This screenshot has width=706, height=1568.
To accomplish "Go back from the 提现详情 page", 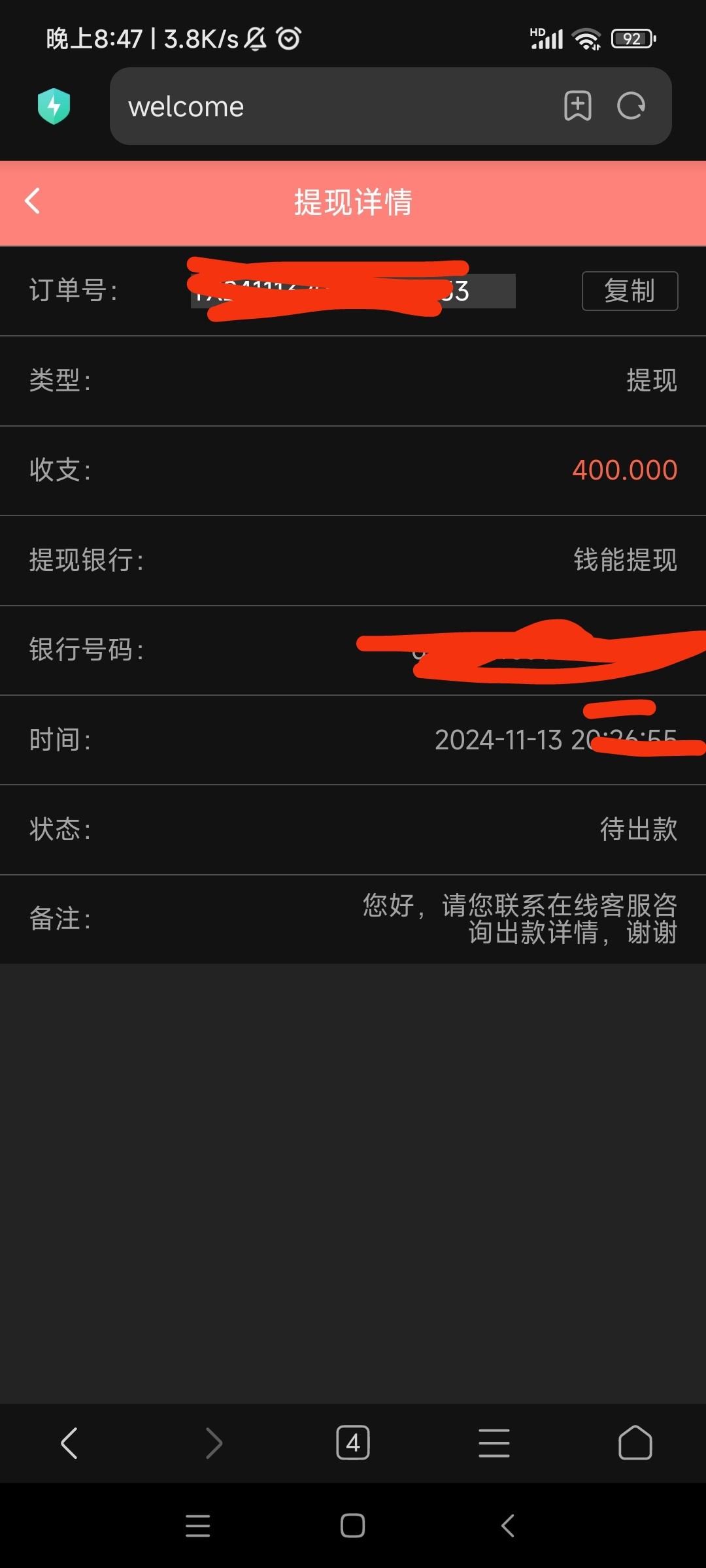I will (33, 201).
